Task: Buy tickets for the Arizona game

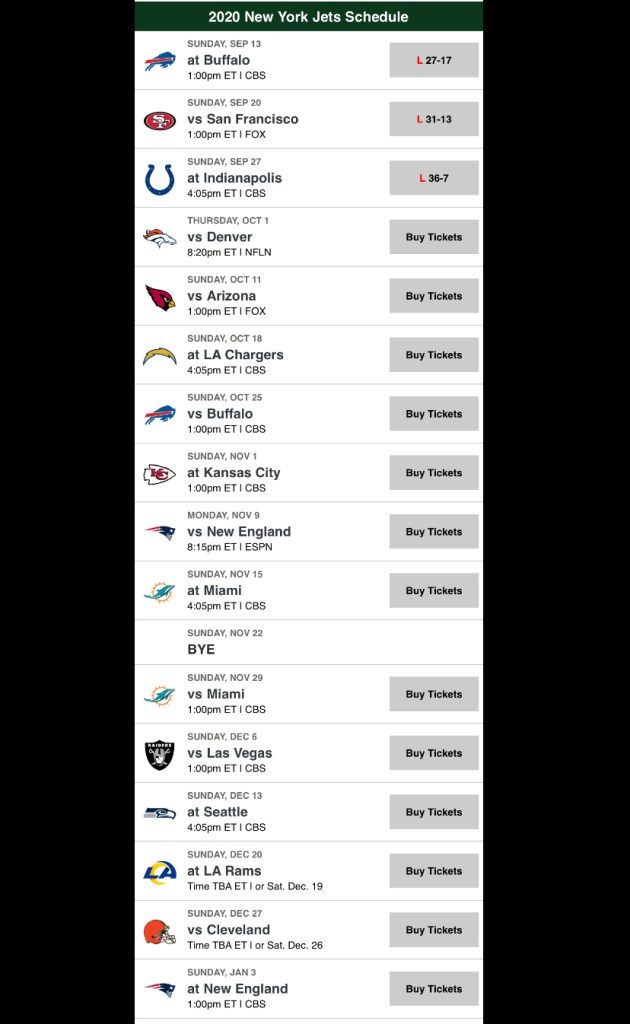Action: (433, 296)
